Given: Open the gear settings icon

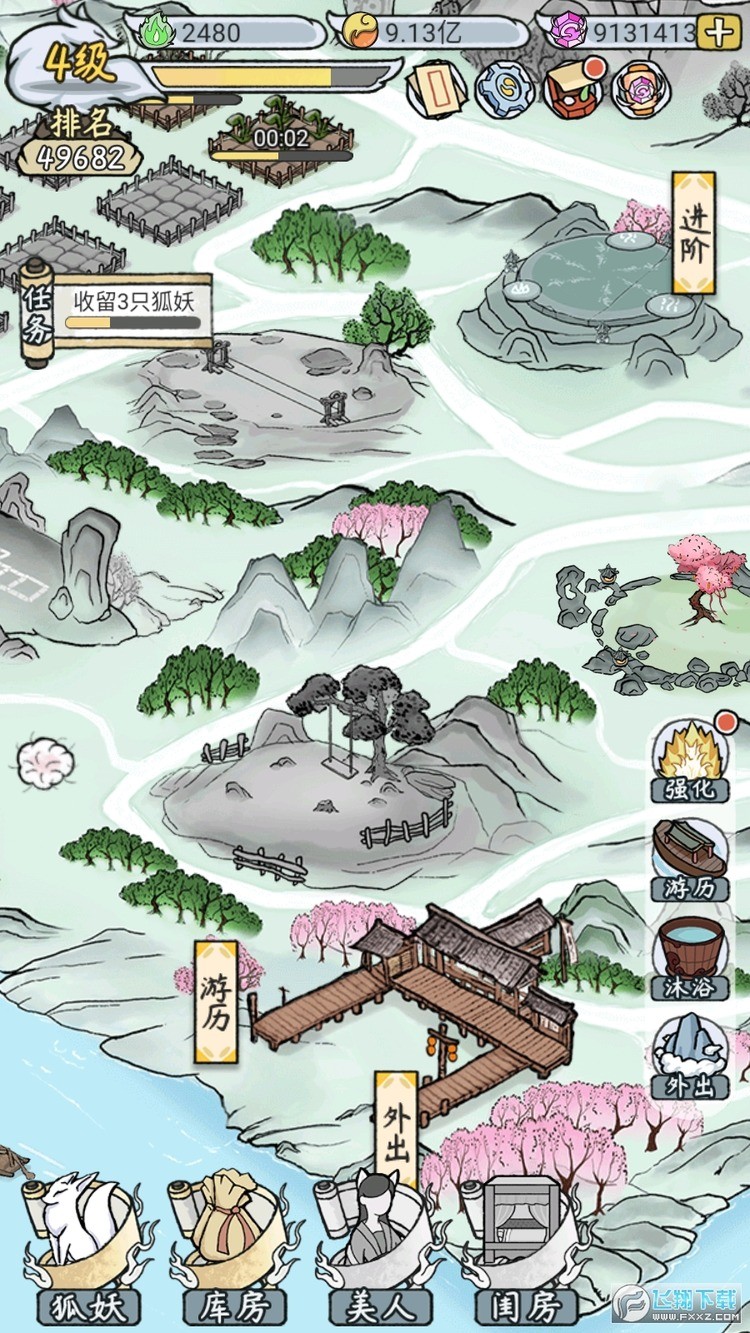Looking at the screenshot, I should point(500,89).
